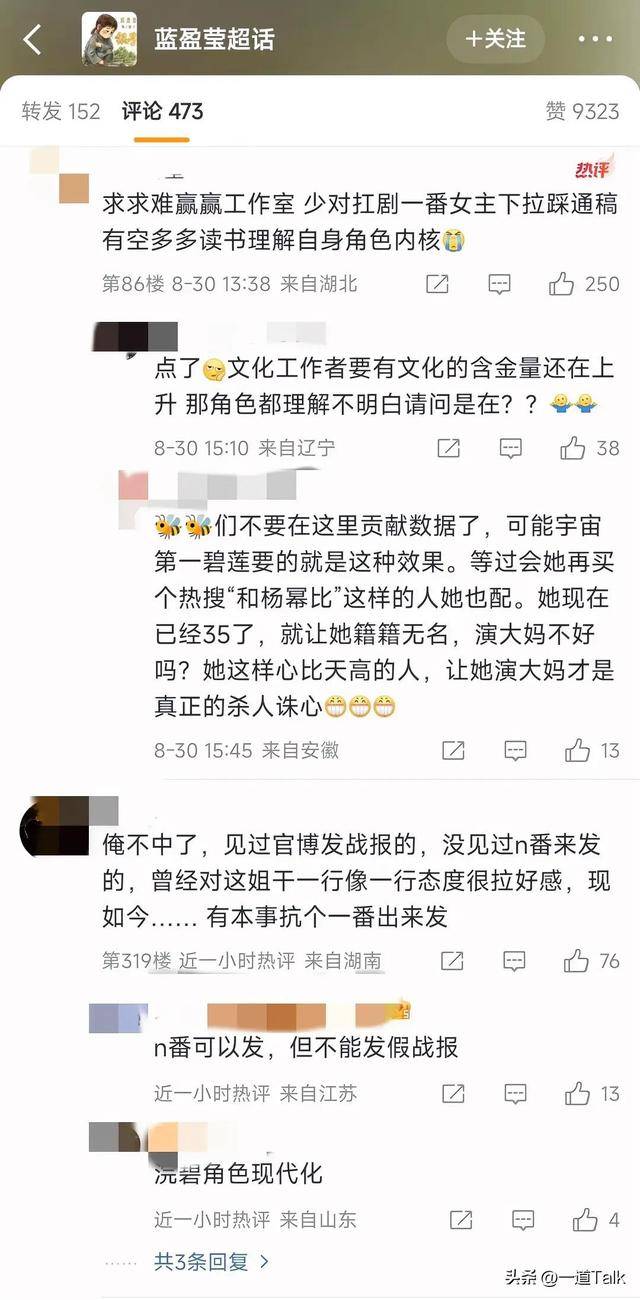Reply to the 第319楼 comment from 湖南
640x1300 pixels.
(x=515, y=961)
